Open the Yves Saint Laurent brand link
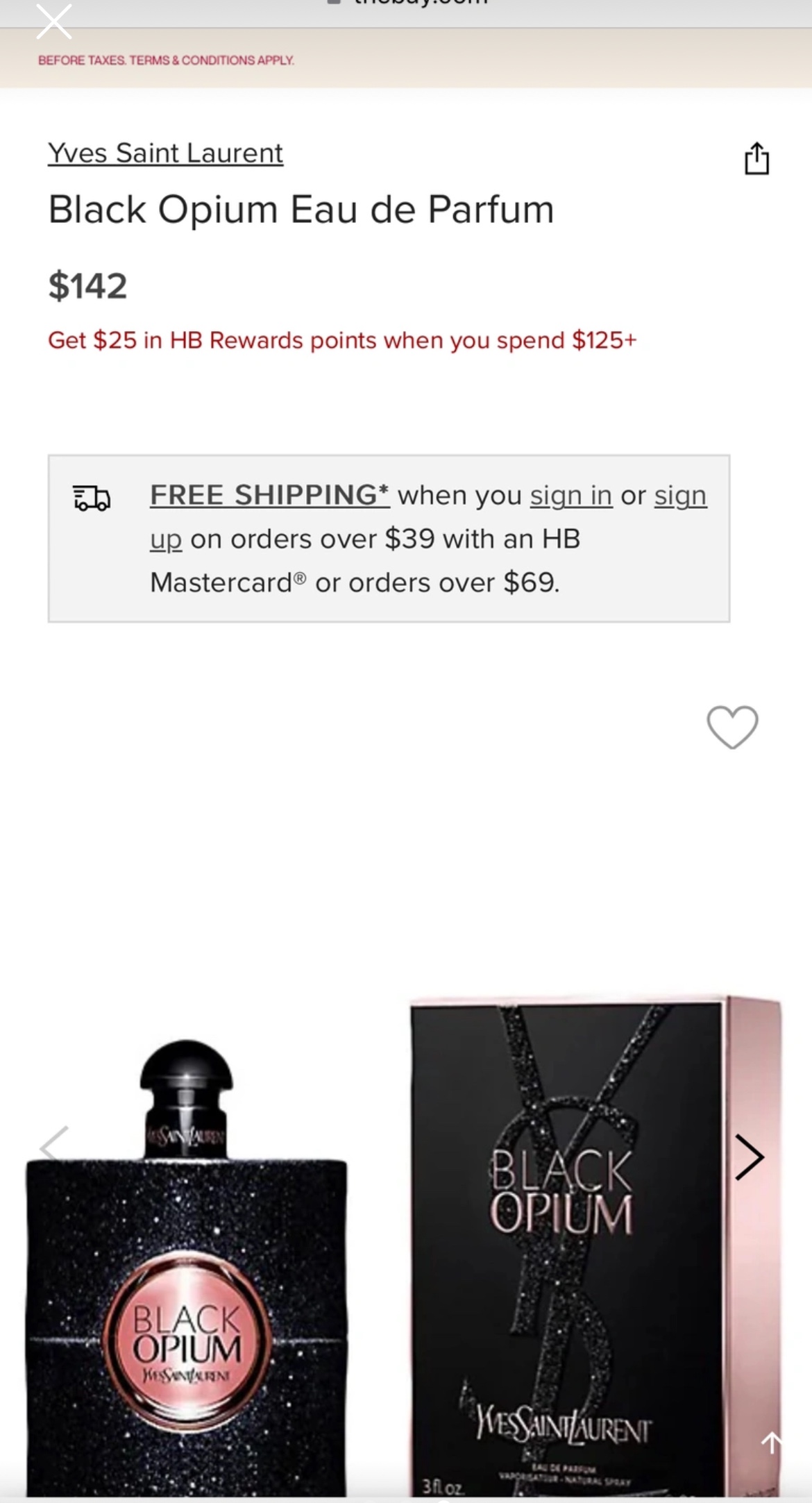The height and width of the screenshot is (1503, 812). (165, 153)
